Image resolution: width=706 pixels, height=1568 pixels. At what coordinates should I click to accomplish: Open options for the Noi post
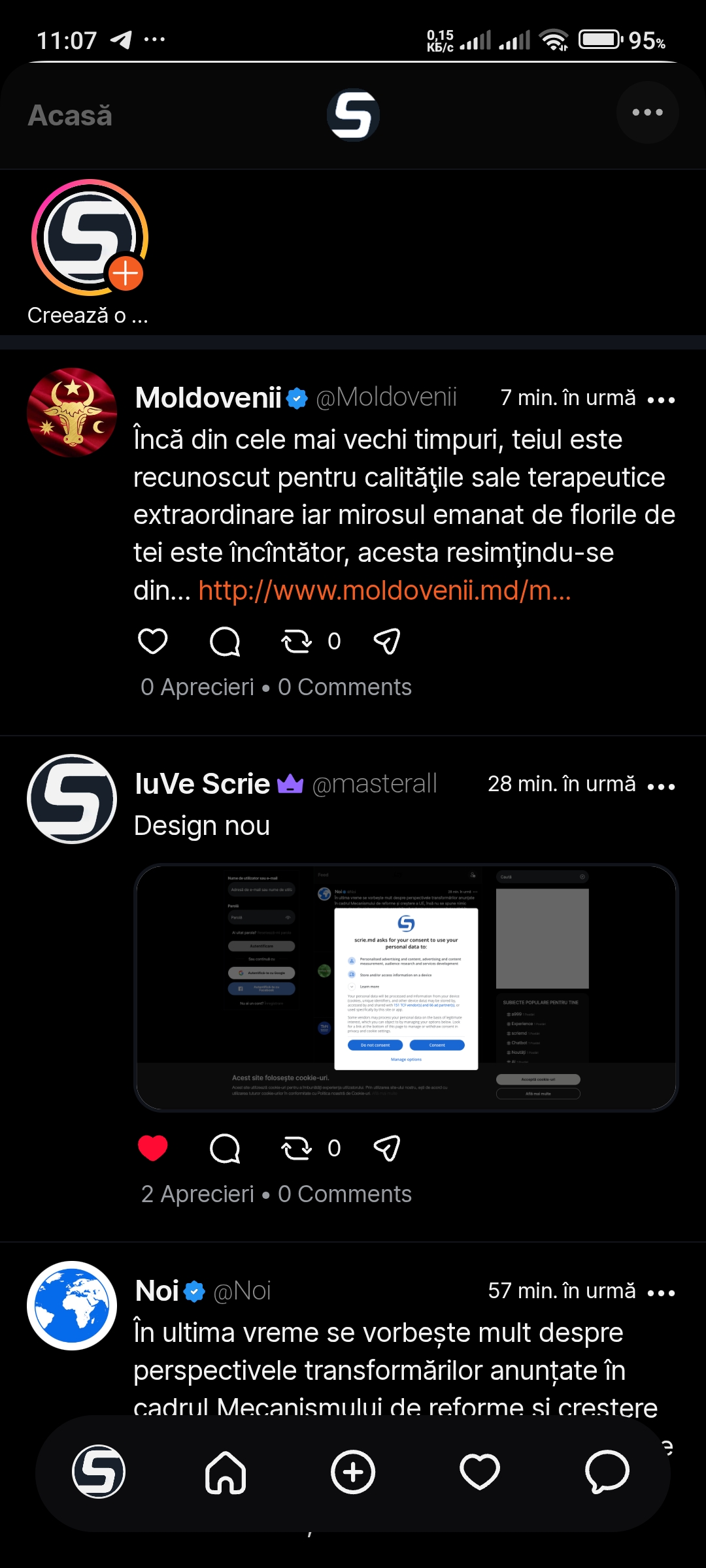click(x=661, y=1293)
